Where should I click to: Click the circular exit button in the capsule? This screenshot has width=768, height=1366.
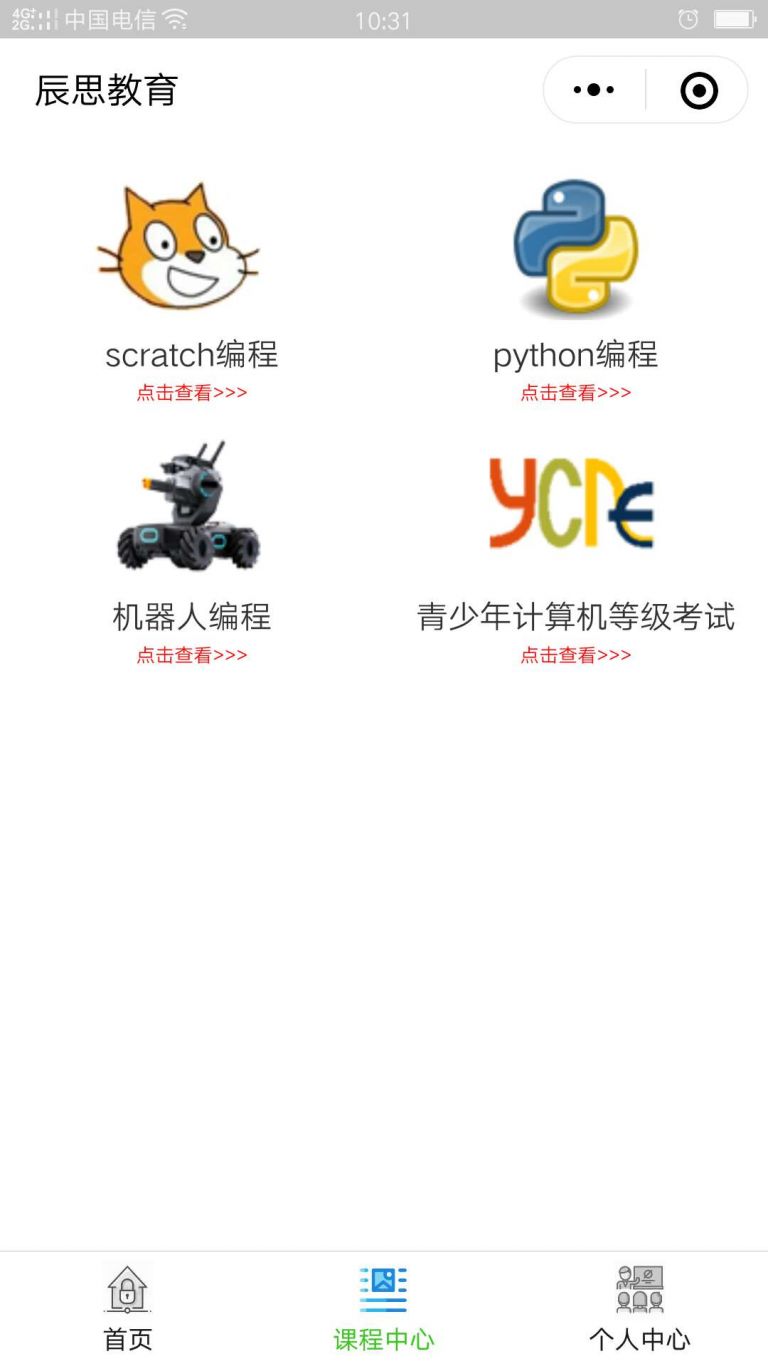click(x=699, y=89)
